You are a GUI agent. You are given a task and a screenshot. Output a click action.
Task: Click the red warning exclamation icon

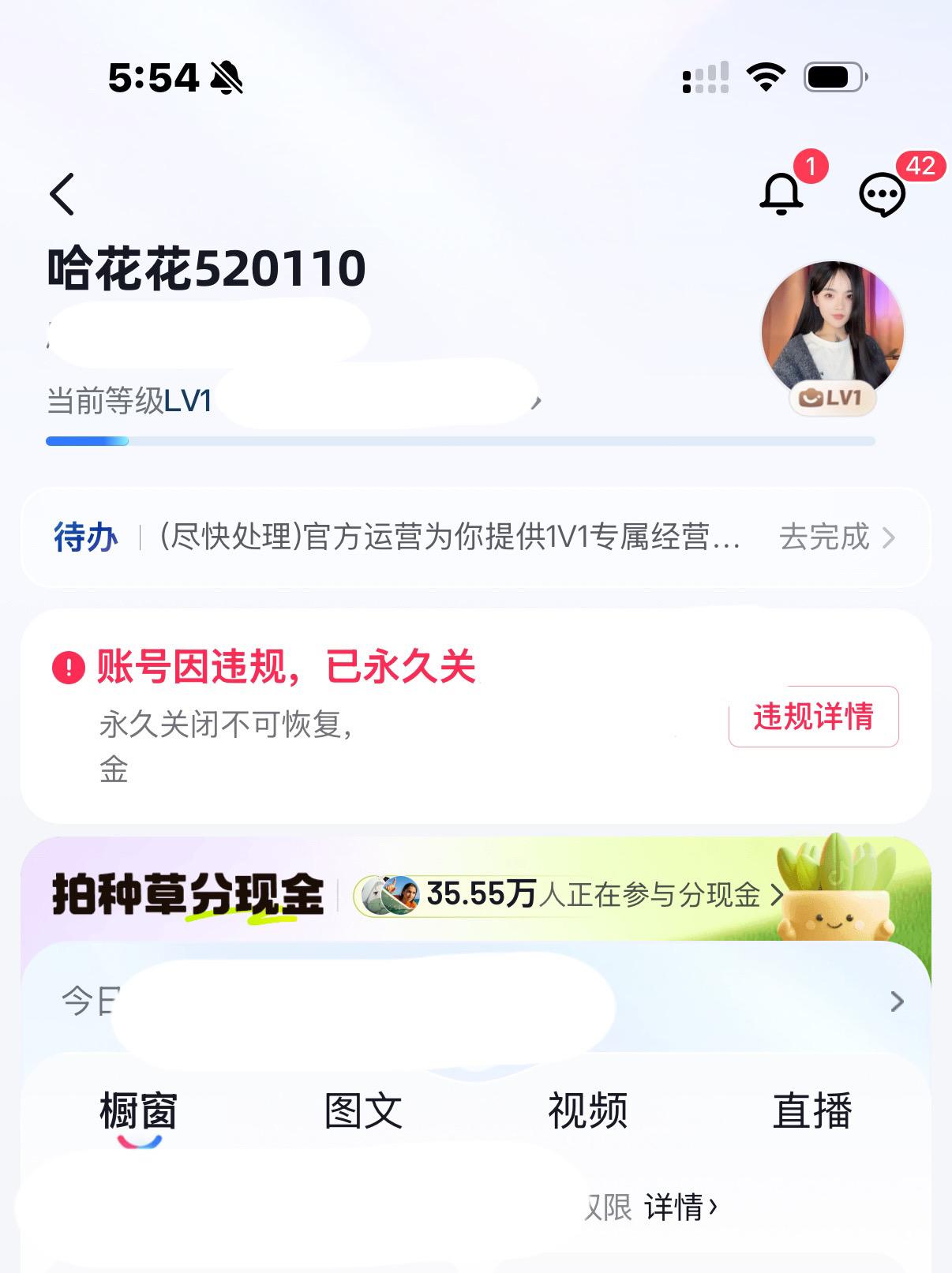tap(67, 669)
